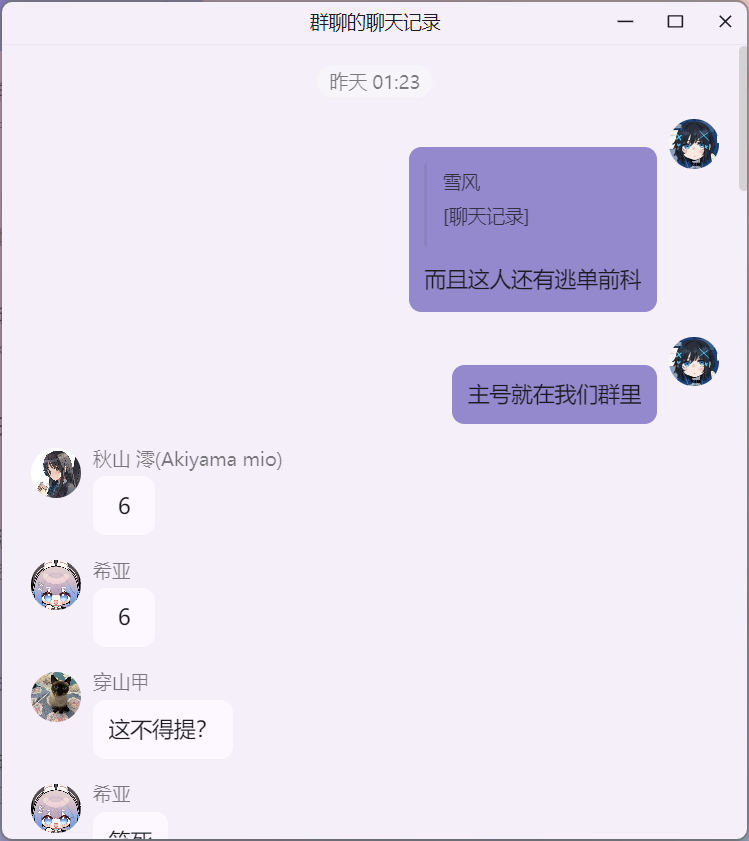Minimize the chat record window

click(626, 22)
